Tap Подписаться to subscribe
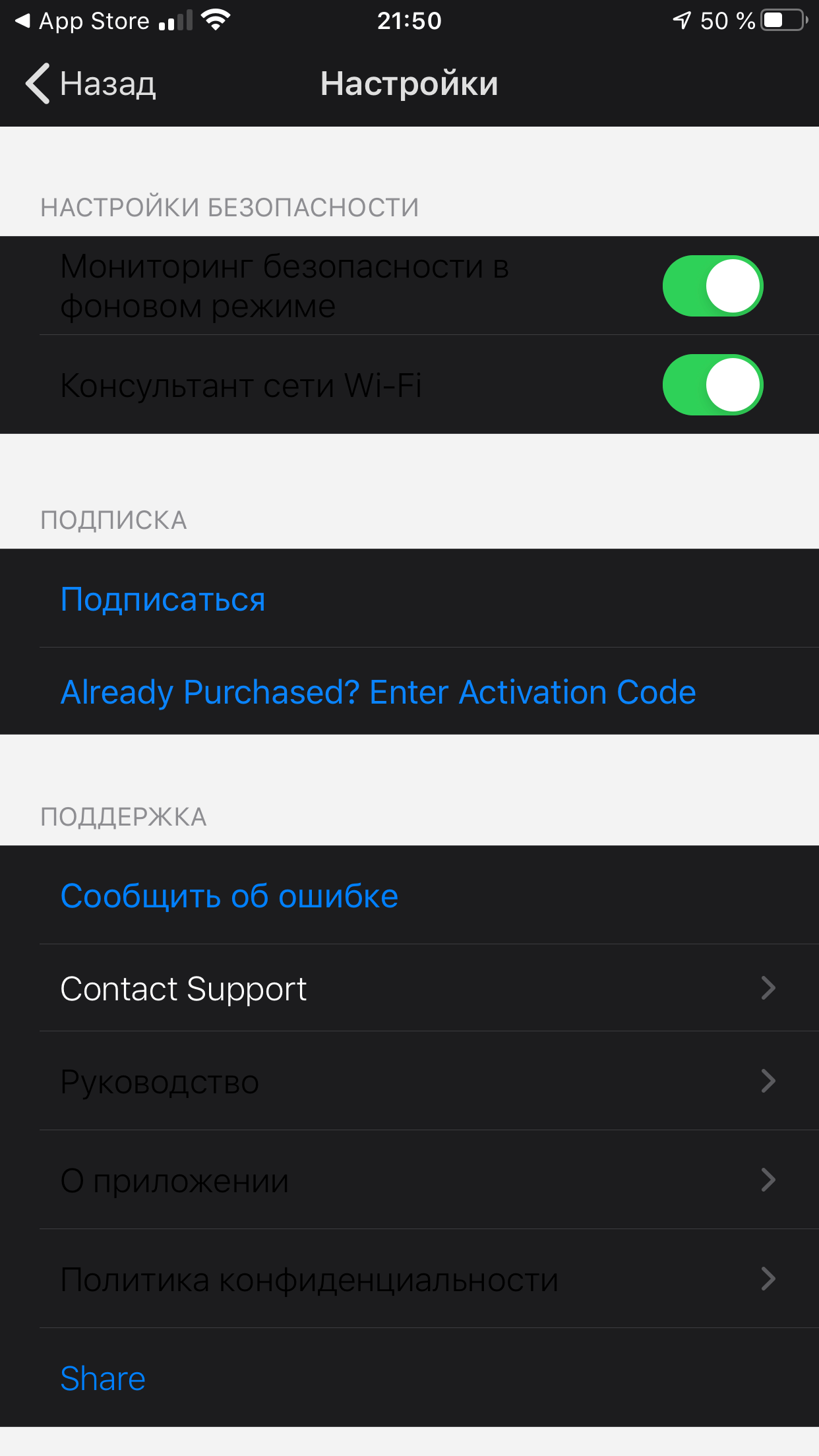 [163, 599]
